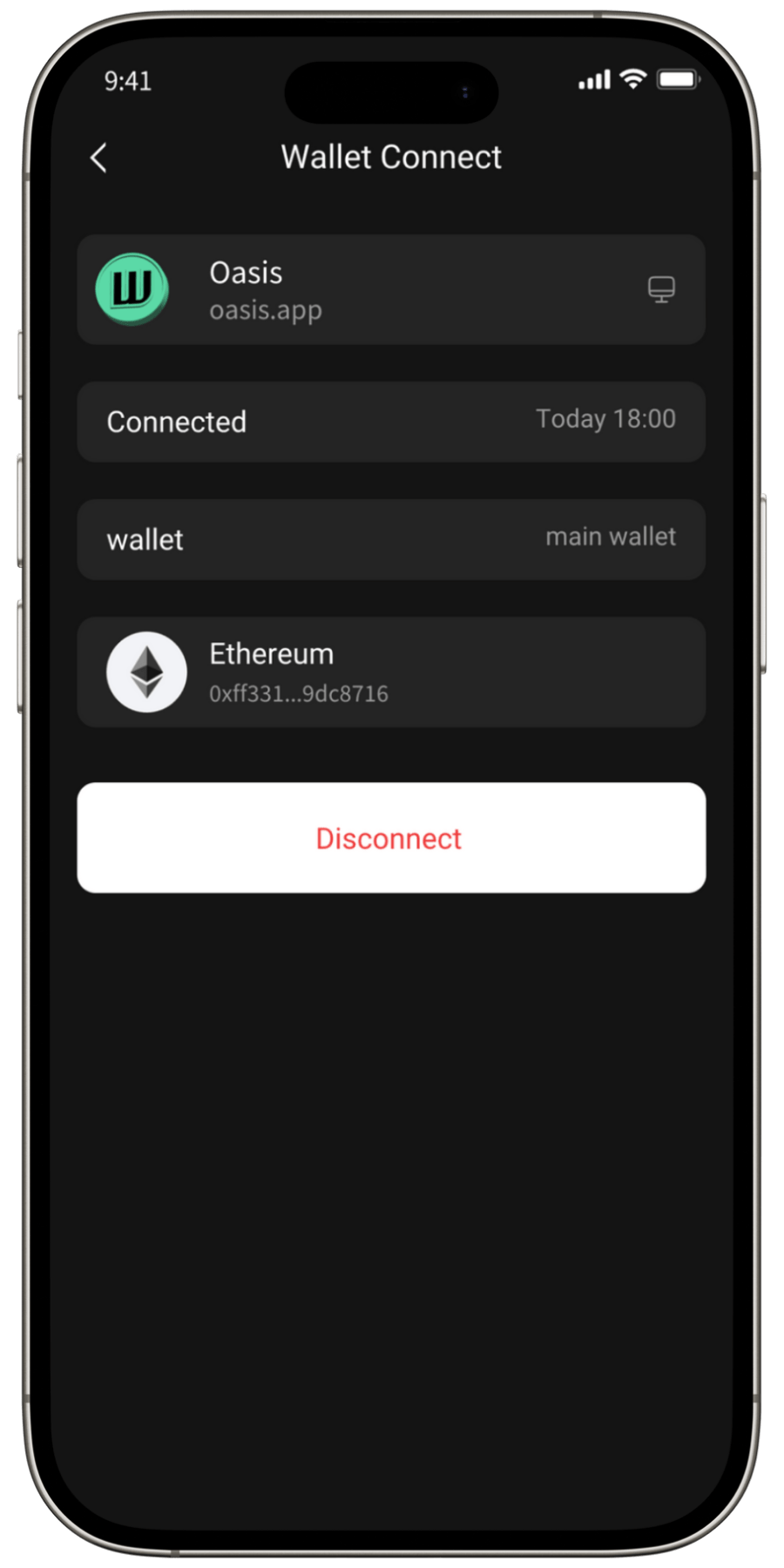Open the Ethereum address row
The height and width of the screenshot is (1568, 784).
tap(390, 672)
